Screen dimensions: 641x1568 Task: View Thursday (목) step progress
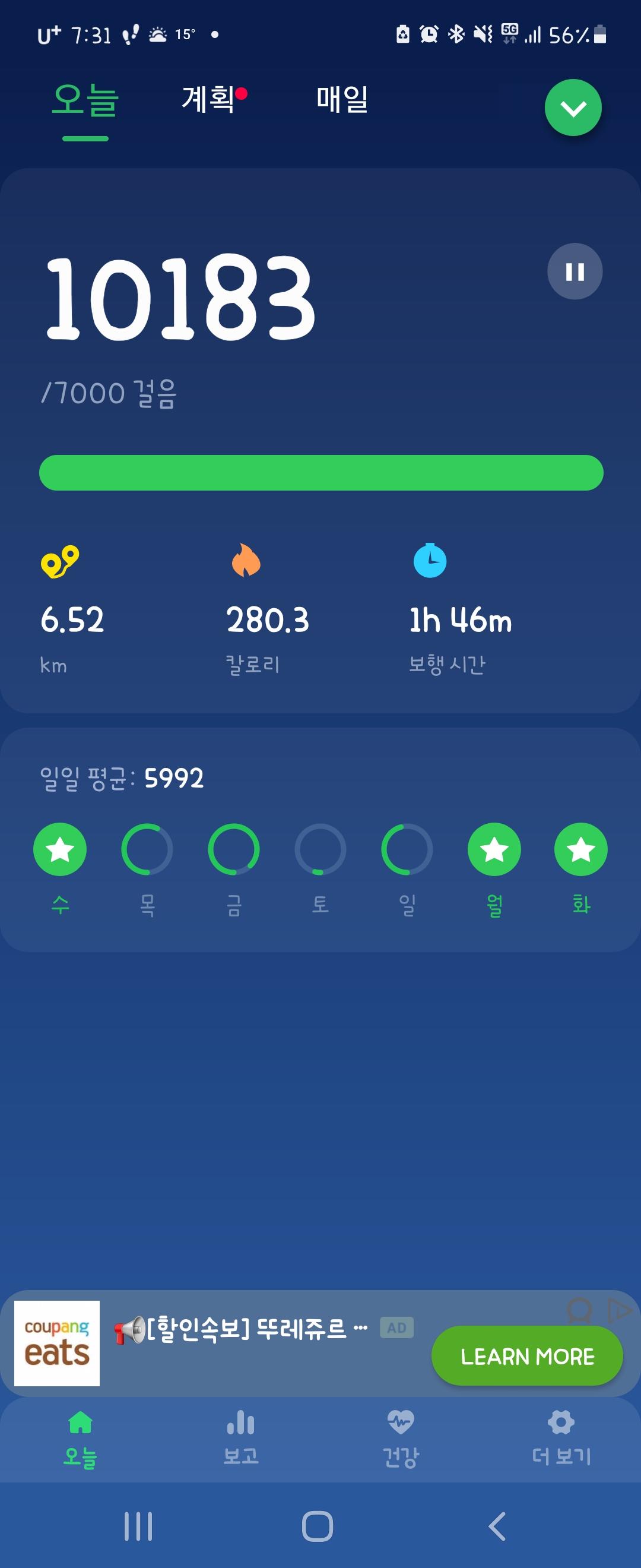click(x=147, y=849)
